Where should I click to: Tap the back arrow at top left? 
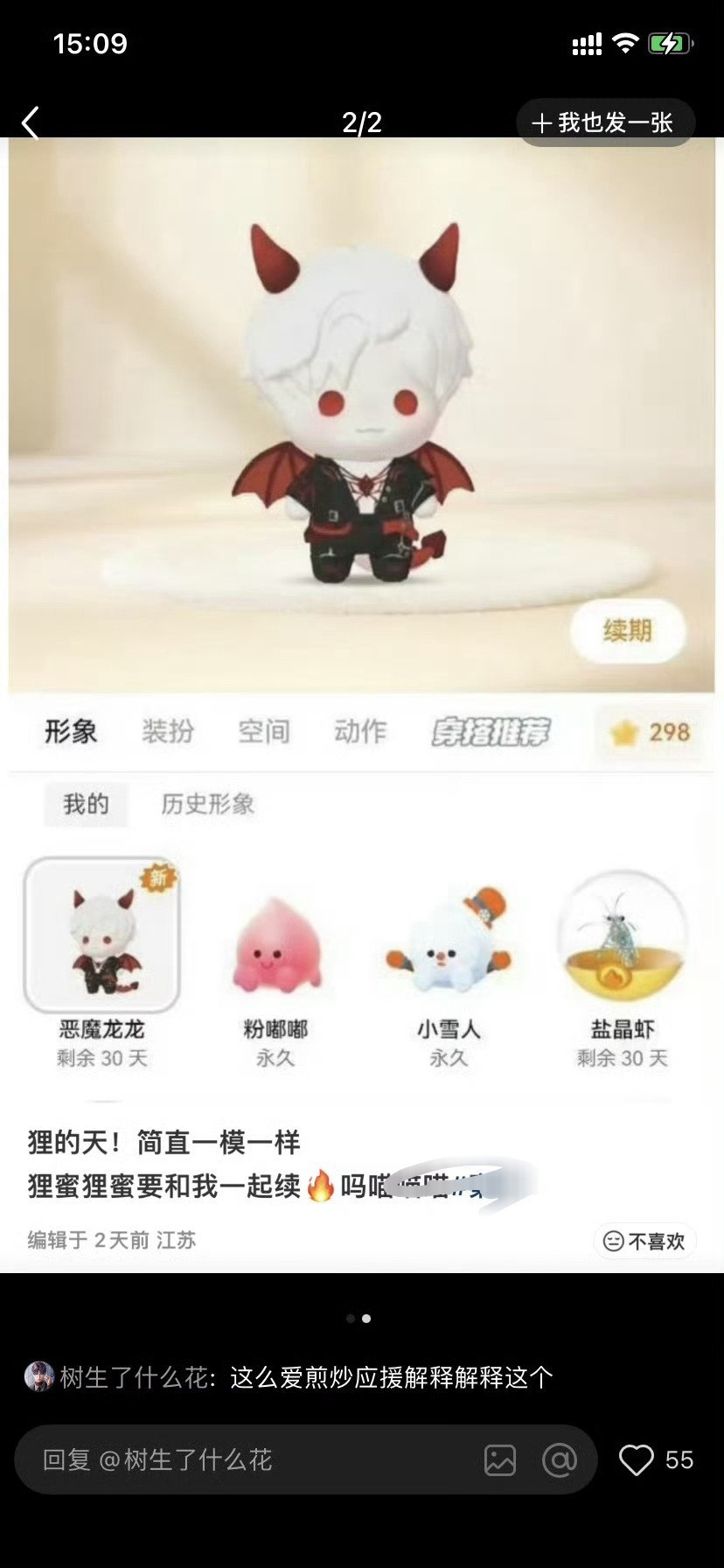(31, 122)
